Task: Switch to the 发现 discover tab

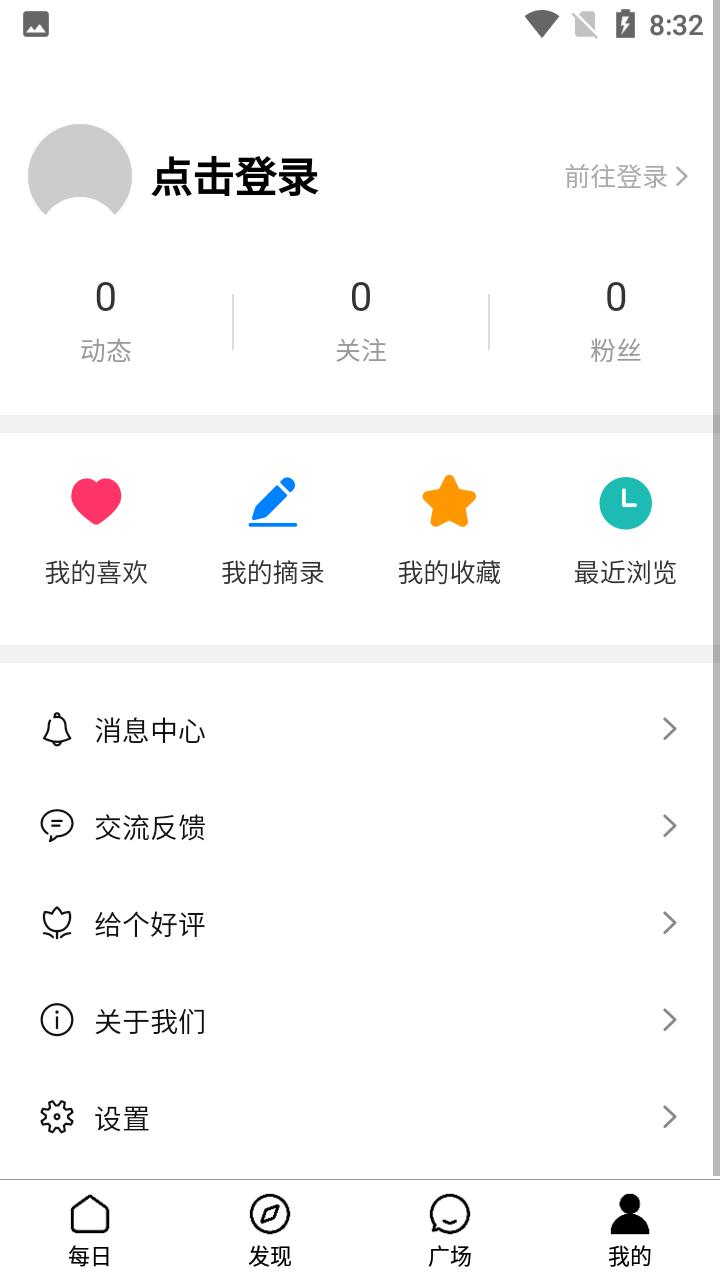Action: click(270, 1230)
